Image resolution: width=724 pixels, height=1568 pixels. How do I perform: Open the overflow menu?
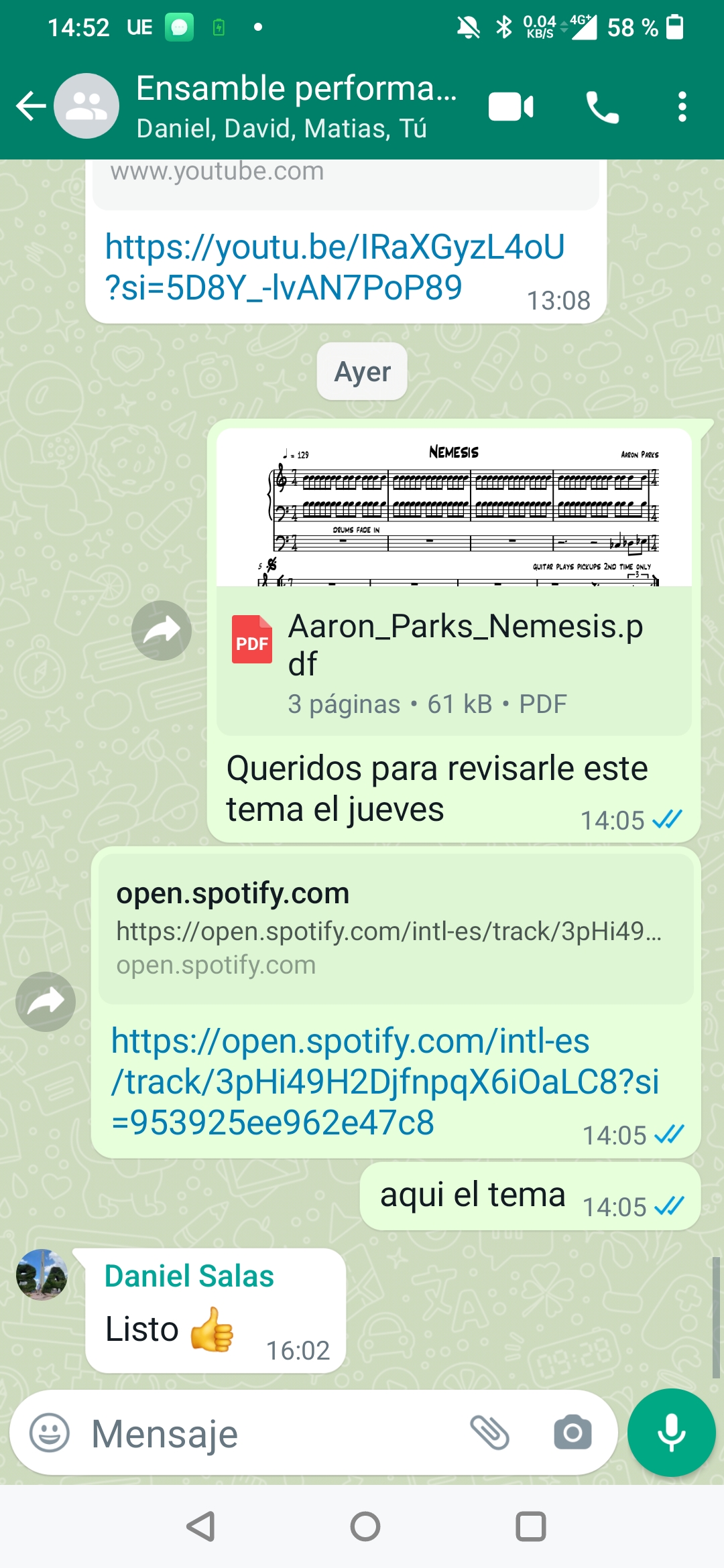682,107
